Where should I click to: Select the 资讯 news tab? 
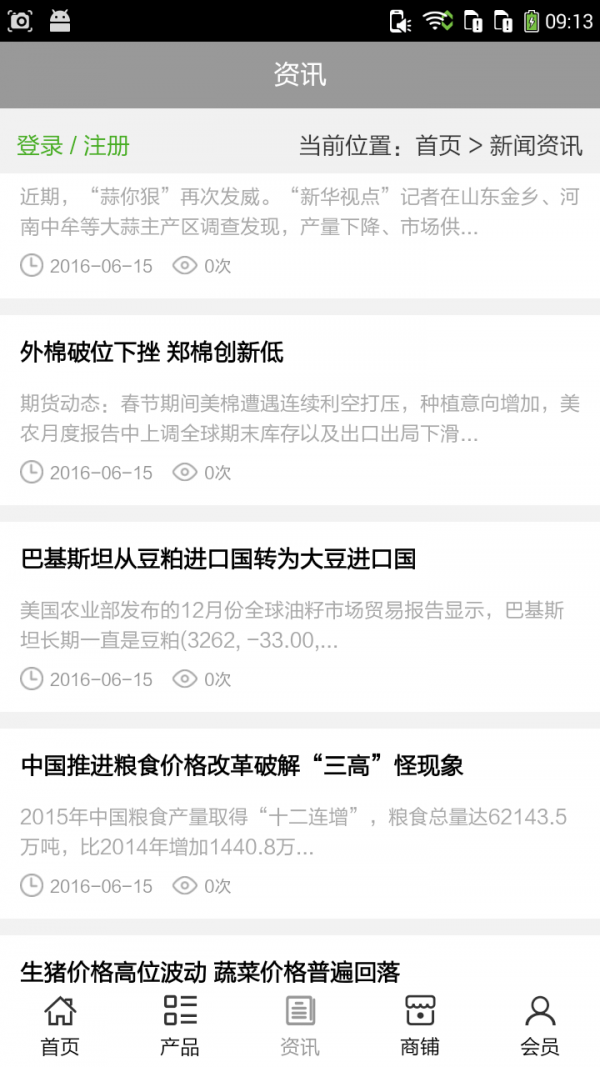[300, 1025]
